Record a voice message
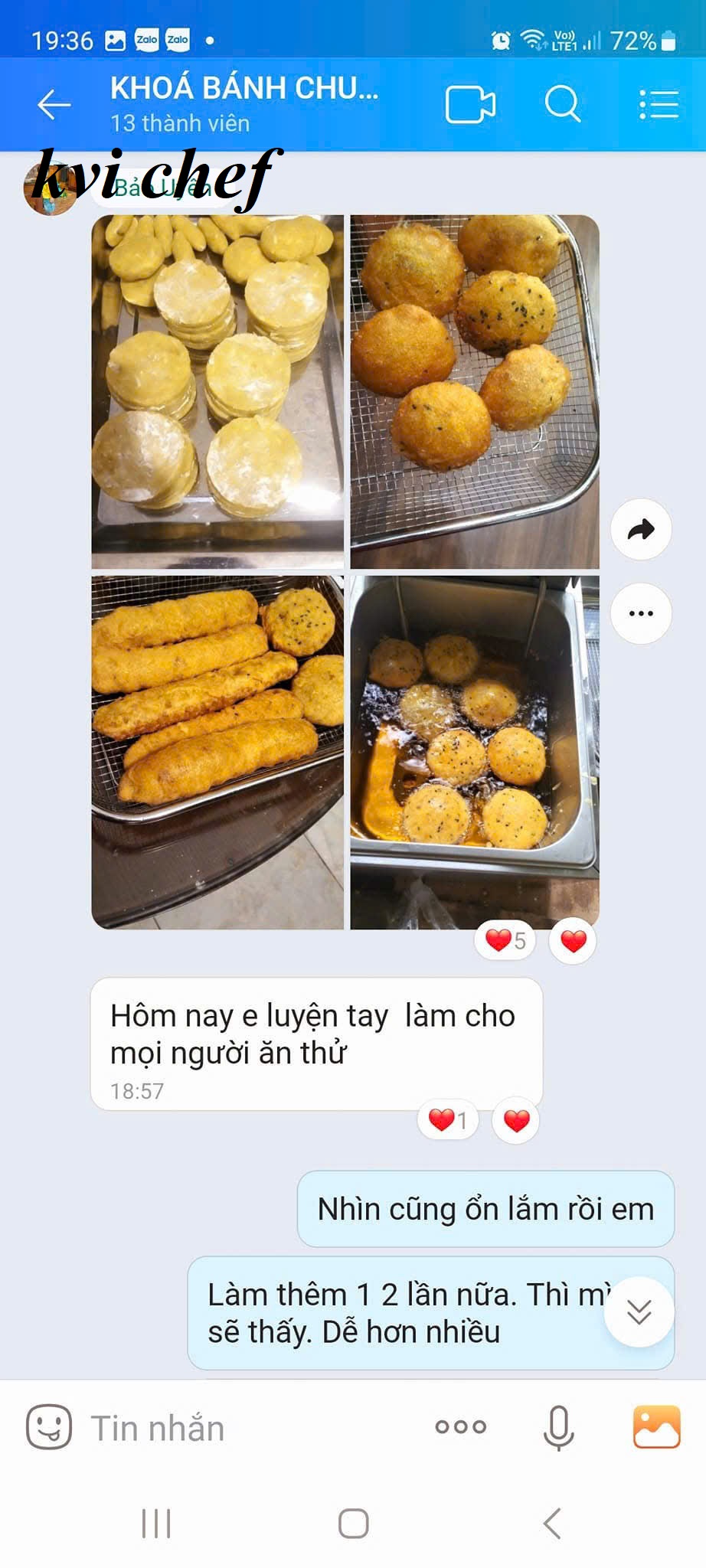This screenshot has width=706, height=1568. (x=558, y=1427)
